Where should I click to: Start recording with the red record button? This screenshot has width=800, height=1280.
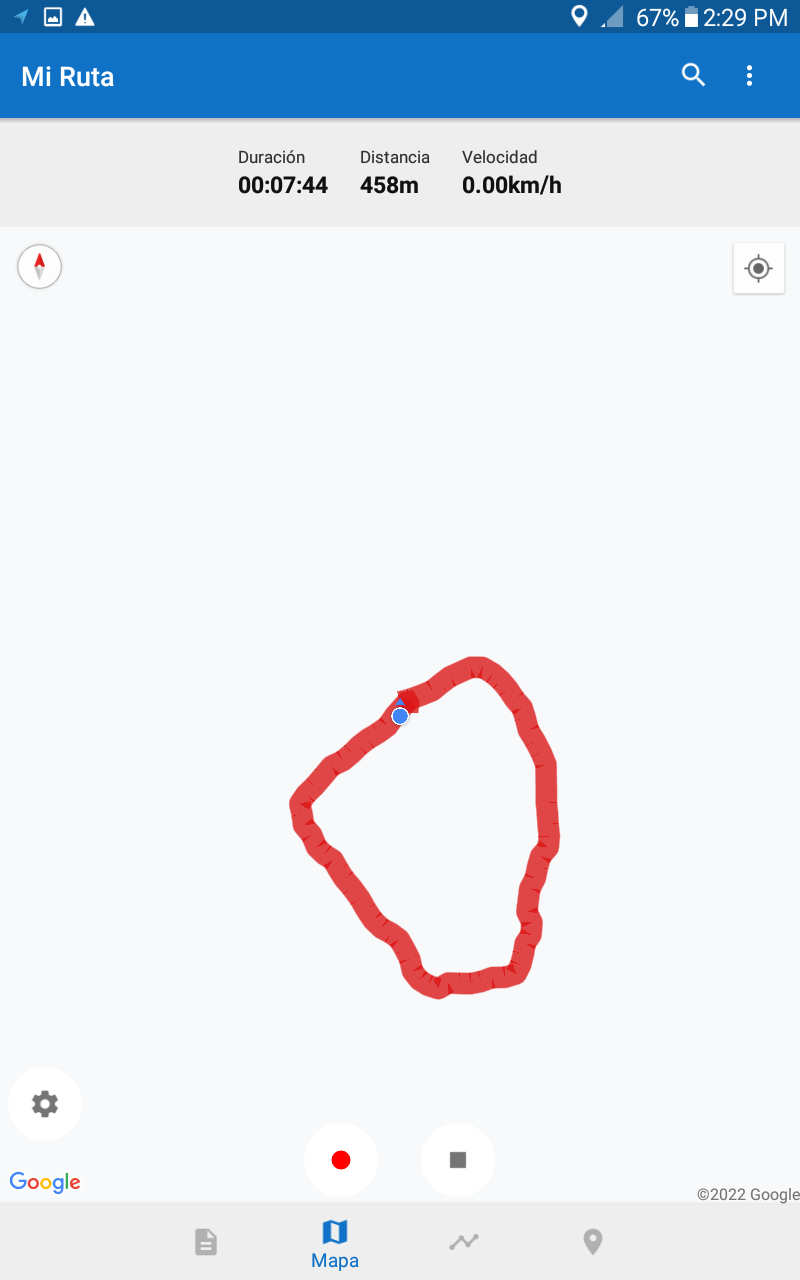(x=341, y=1160)
